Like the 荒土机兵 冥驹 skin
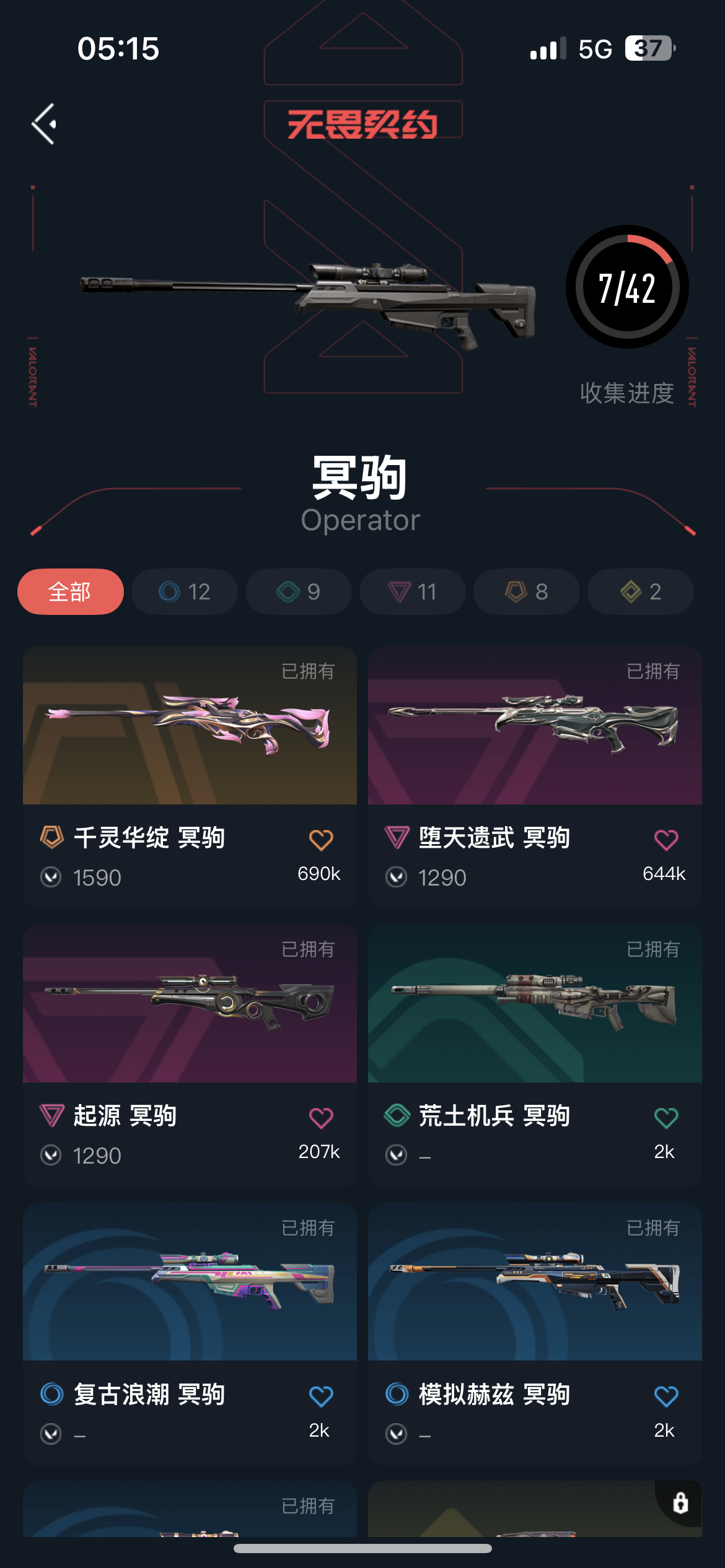Screen dimensions: 725x1568 pos(666,1118)
